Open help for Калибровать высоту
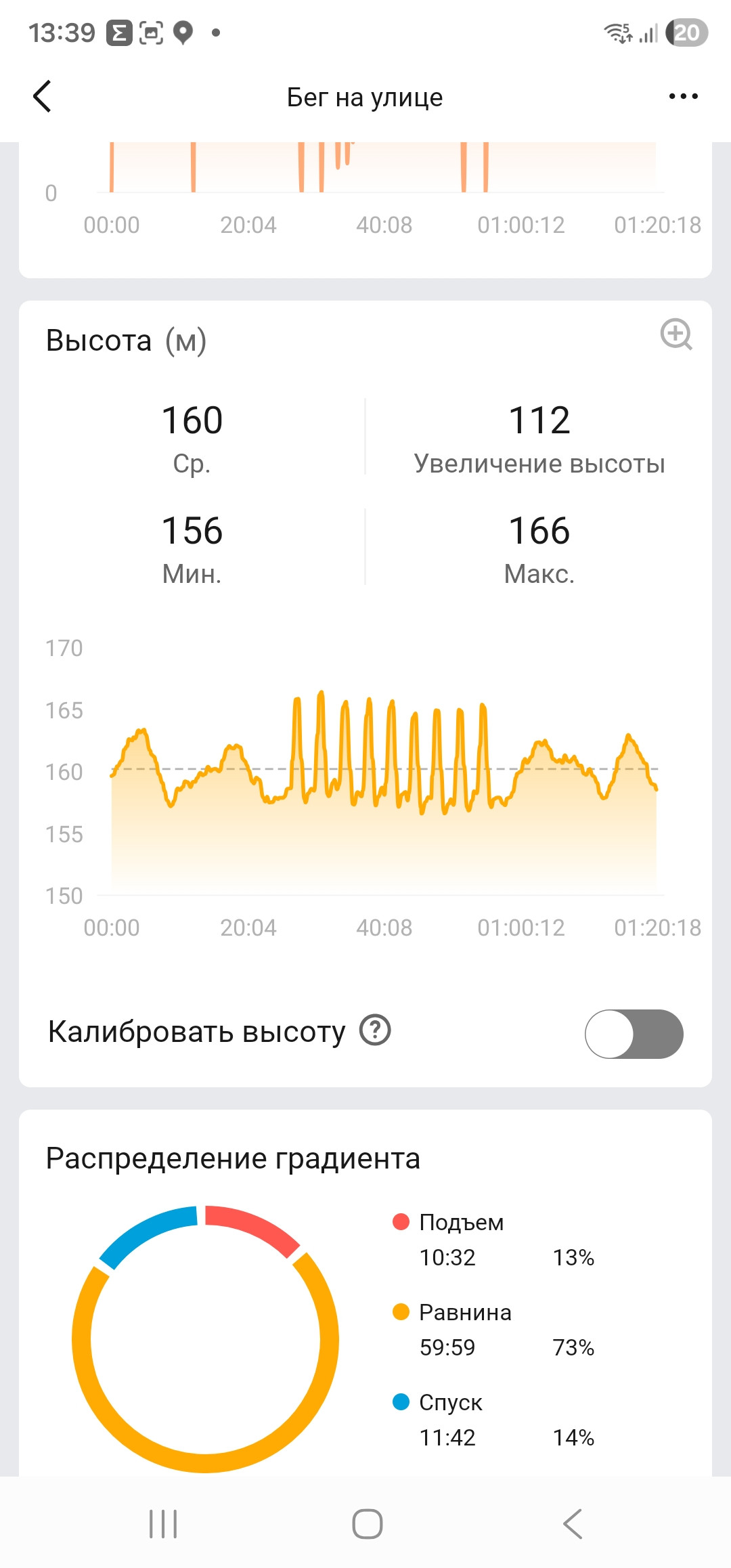Viewport: 731px width, 1568px height. (x=375, y=1030)
